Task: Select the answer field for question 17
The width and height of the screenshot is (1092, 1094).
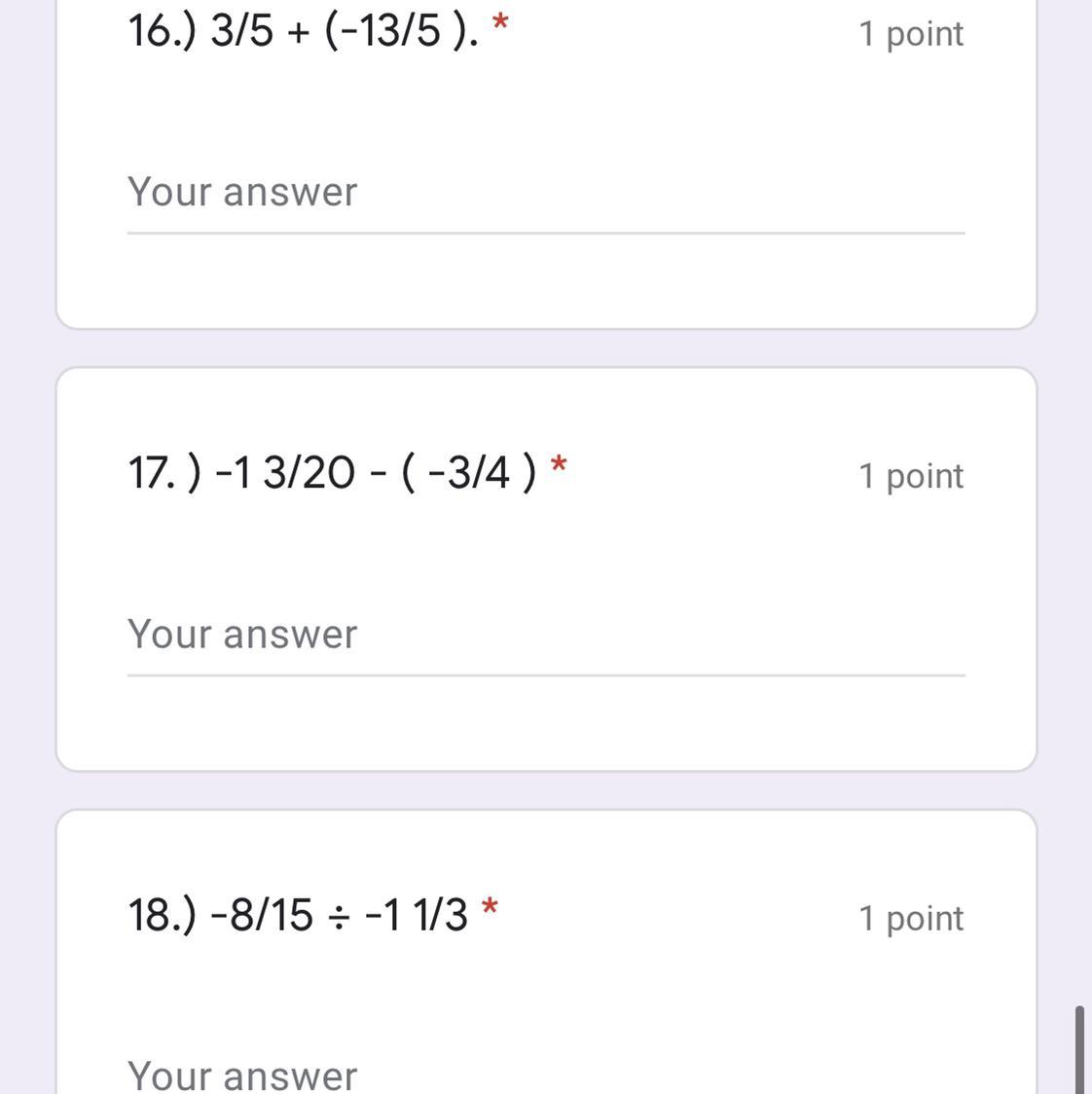Action: 545,636
